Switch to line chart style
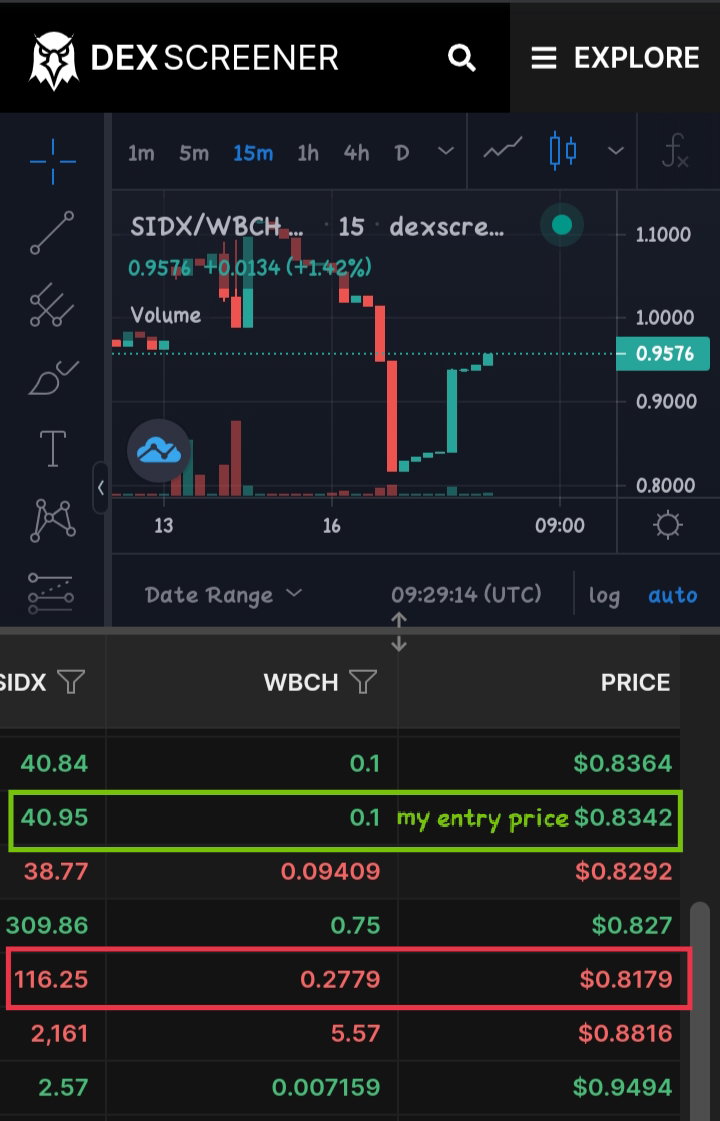 coord(503,149)
